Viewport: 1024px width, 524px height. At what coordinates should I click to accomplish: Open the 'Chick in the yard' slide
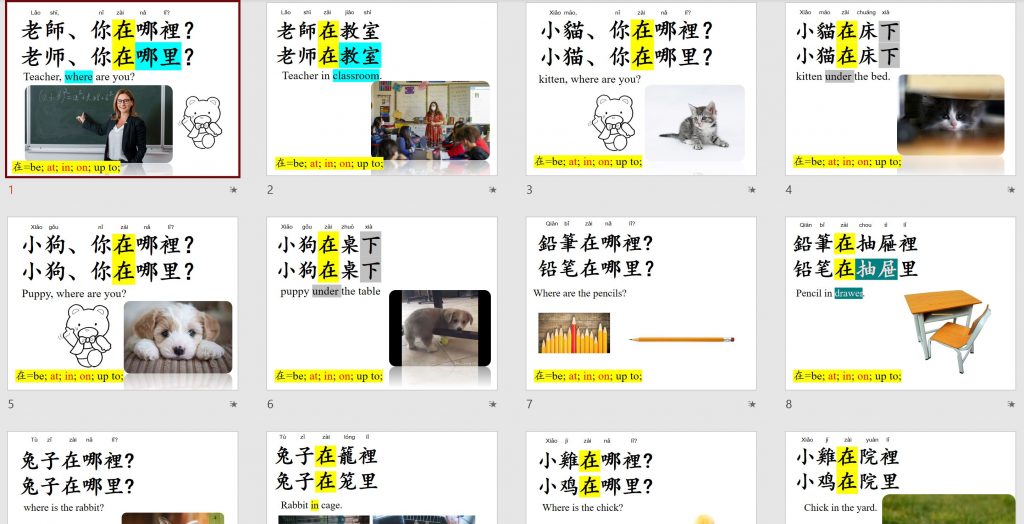pos(900,480)
